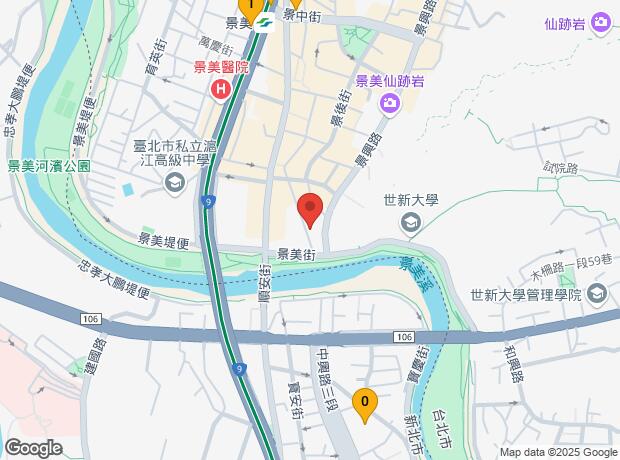Open the Google logo link

(x=33, y=447)
